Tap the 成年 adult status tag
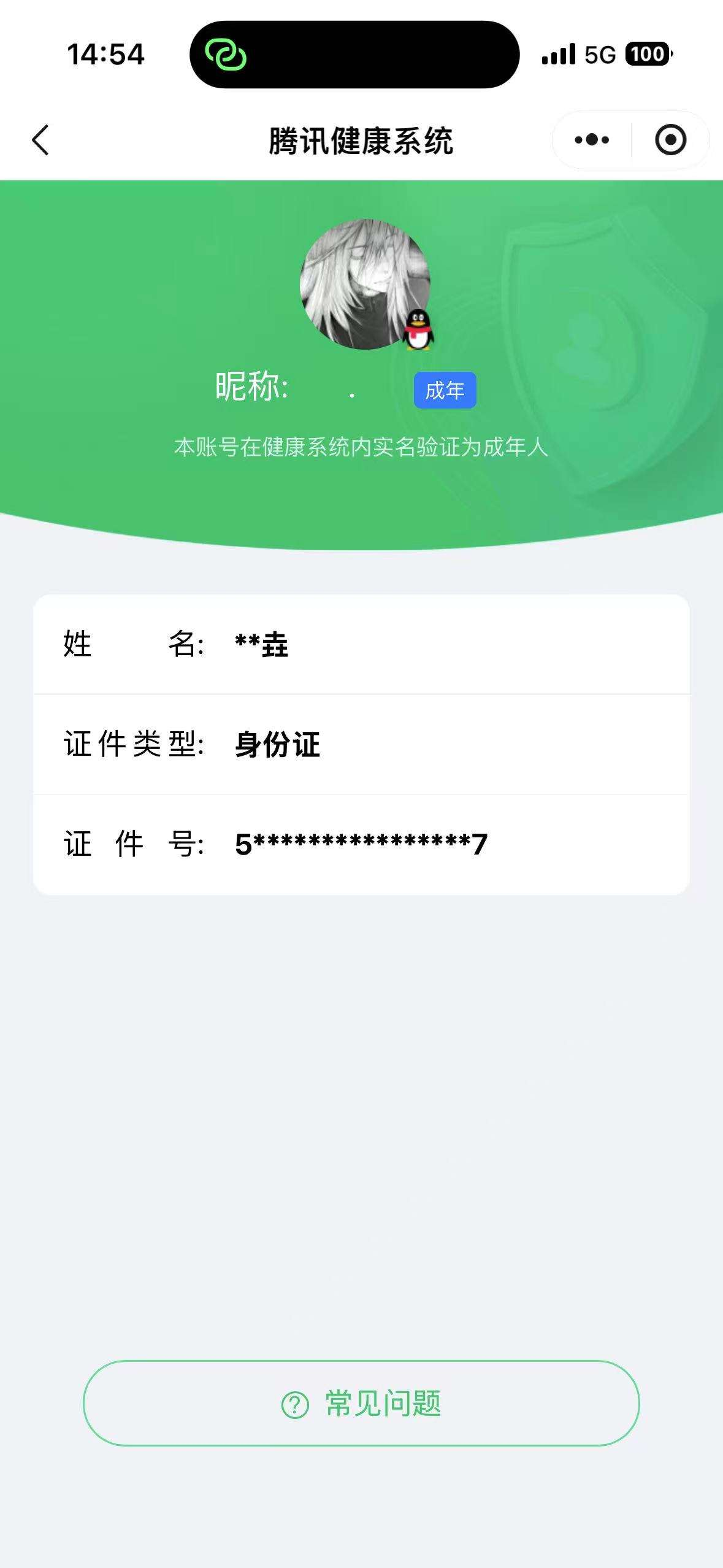723x1568 pixels. (x=446, y=391)
